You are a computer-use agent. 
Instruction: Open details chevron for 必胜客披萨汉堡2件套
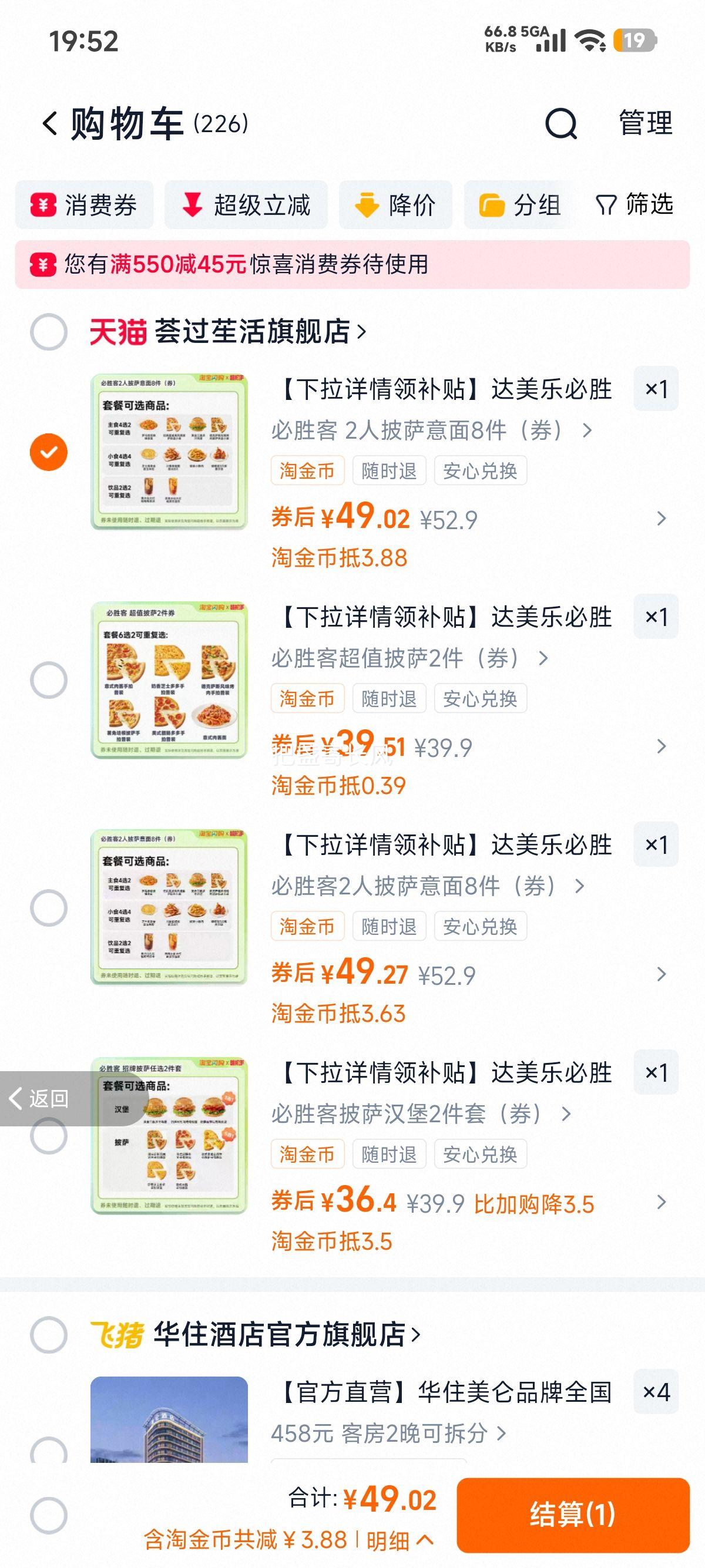tap(661, 1202)
